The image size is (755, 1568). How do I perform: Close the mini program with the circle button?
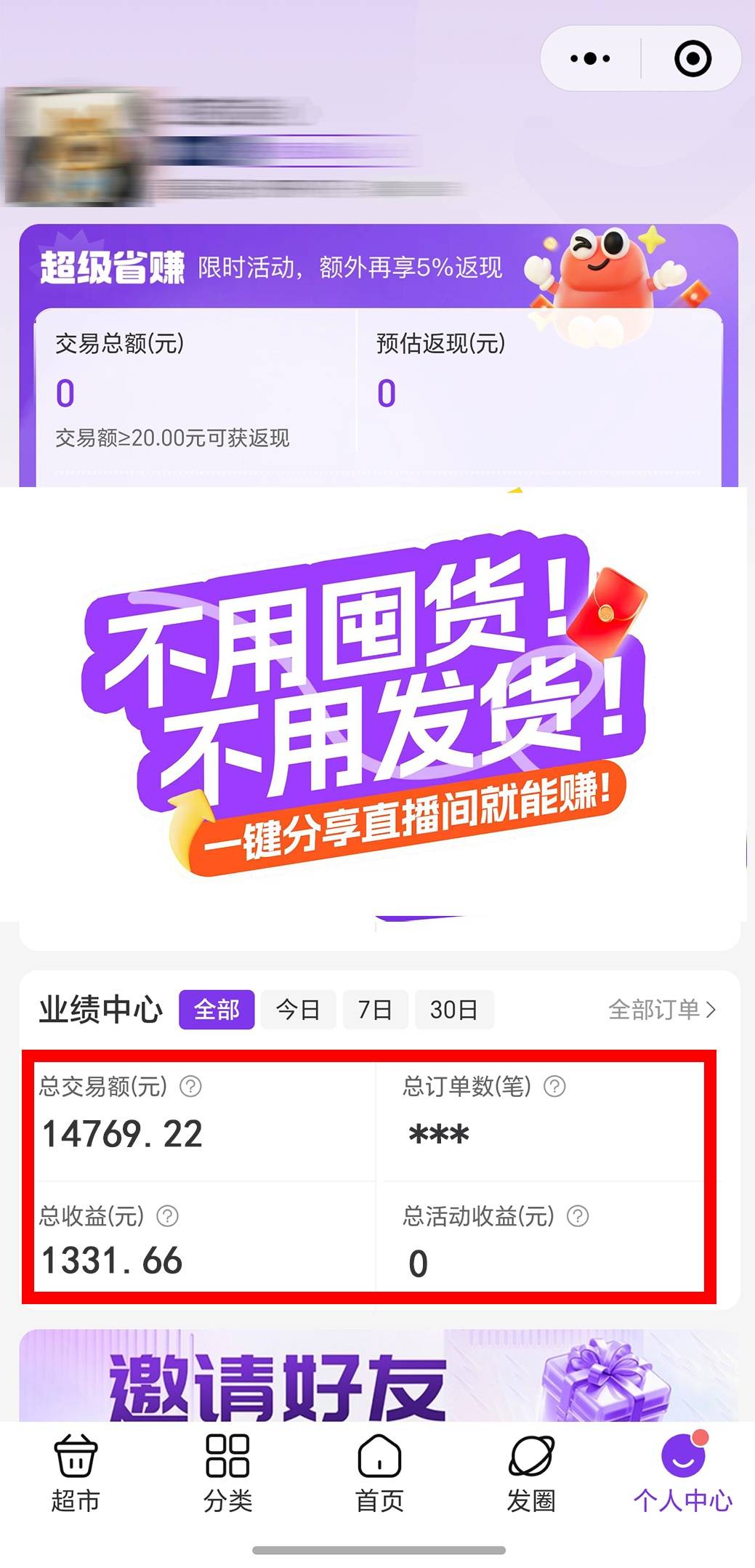(x=693, y=59)
